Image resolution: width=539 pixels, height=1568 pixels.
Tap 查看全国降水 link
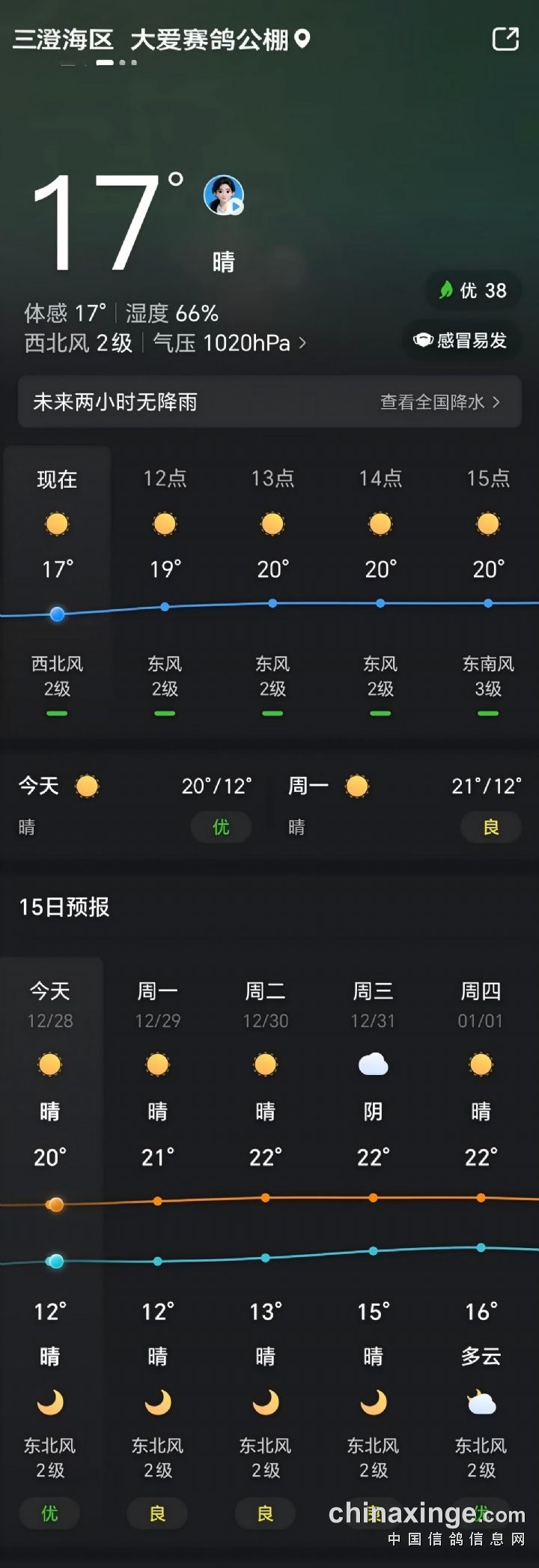439,402
